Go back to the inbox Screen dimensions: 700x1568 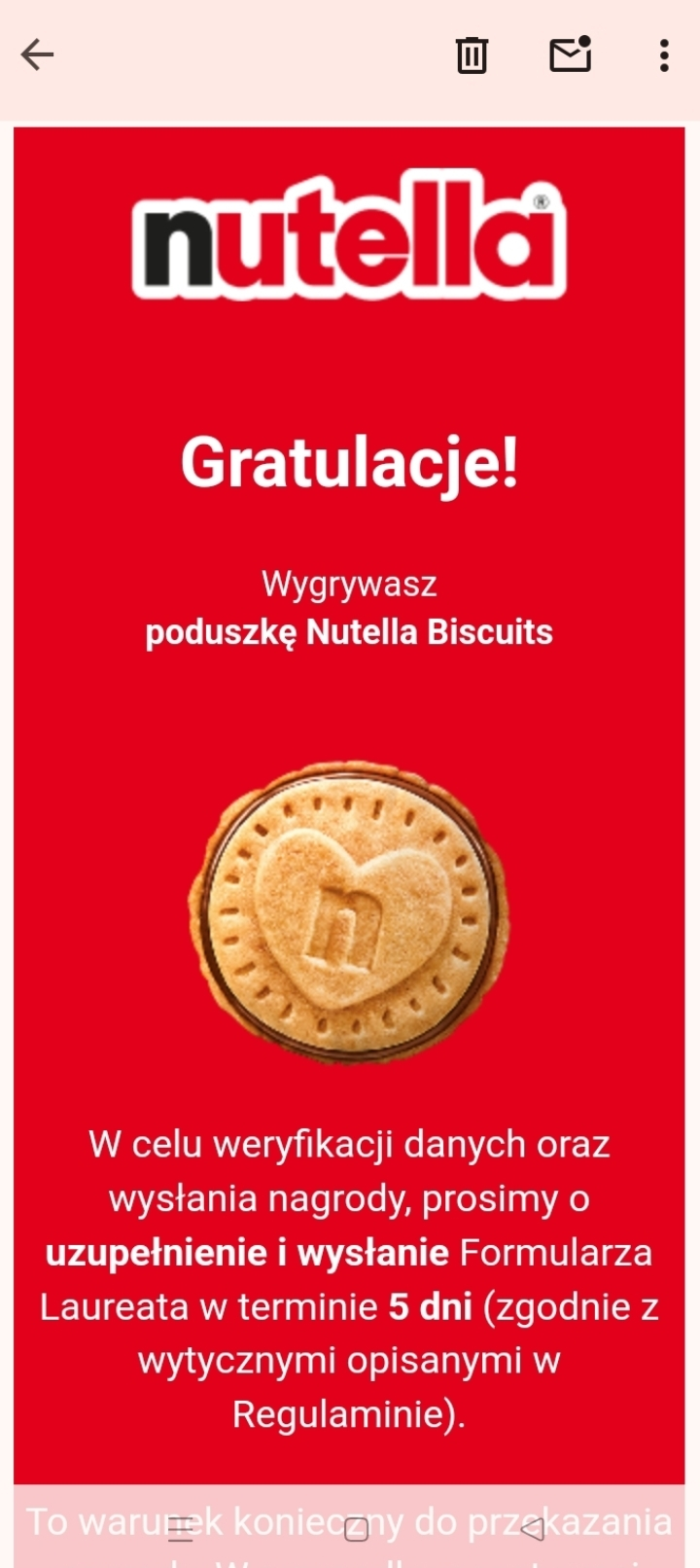click(37, 54)
